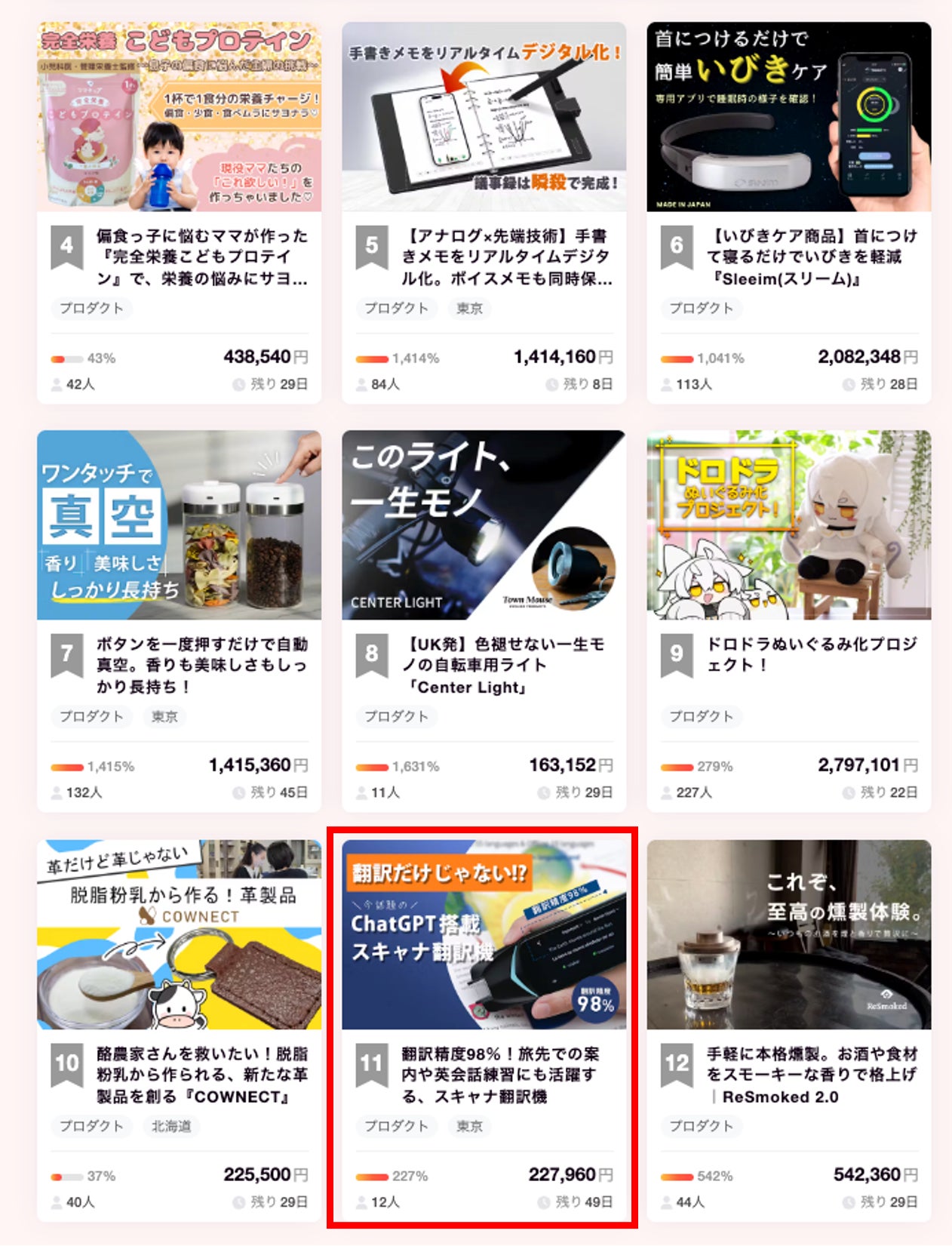Viewport: 952px width, 1246px height.
Task: Tap the プロダクト tag on the Sleeim card
Action: click(x=702, y=308)
